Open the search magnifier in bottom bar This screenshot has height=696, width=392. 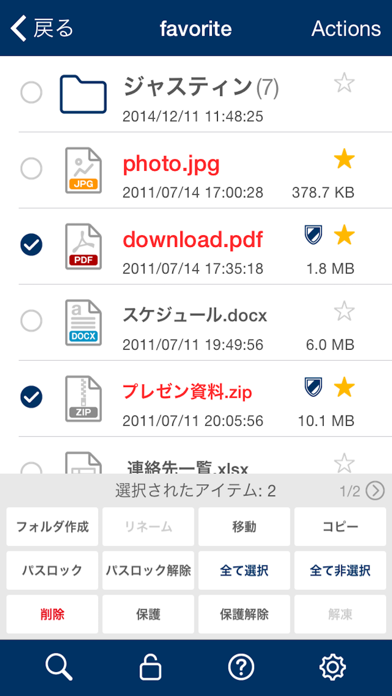point(59,668)
